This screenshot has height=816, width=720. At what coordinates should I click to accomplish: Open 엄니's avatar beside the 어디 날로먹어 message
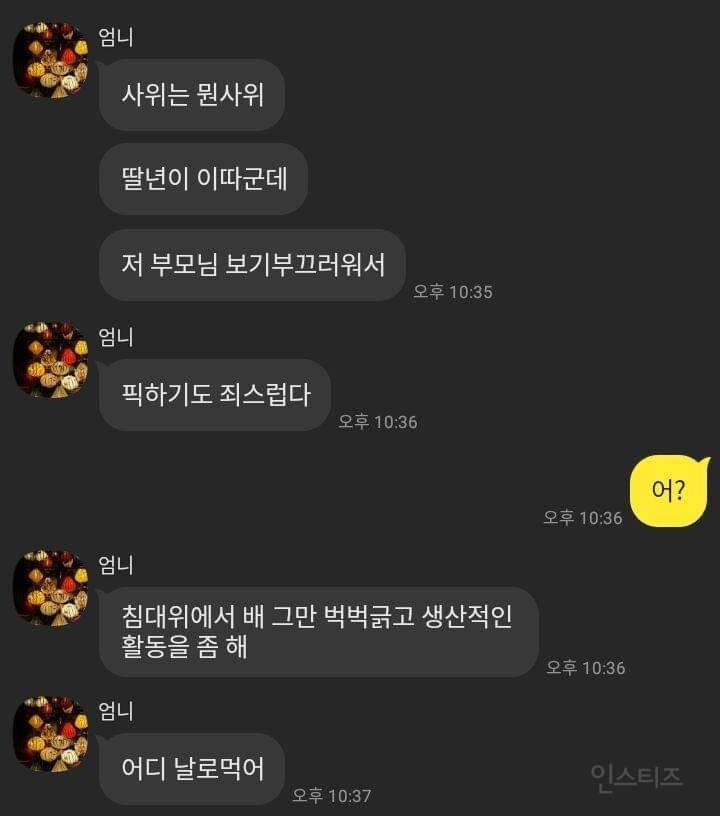[x=50, y=734]
